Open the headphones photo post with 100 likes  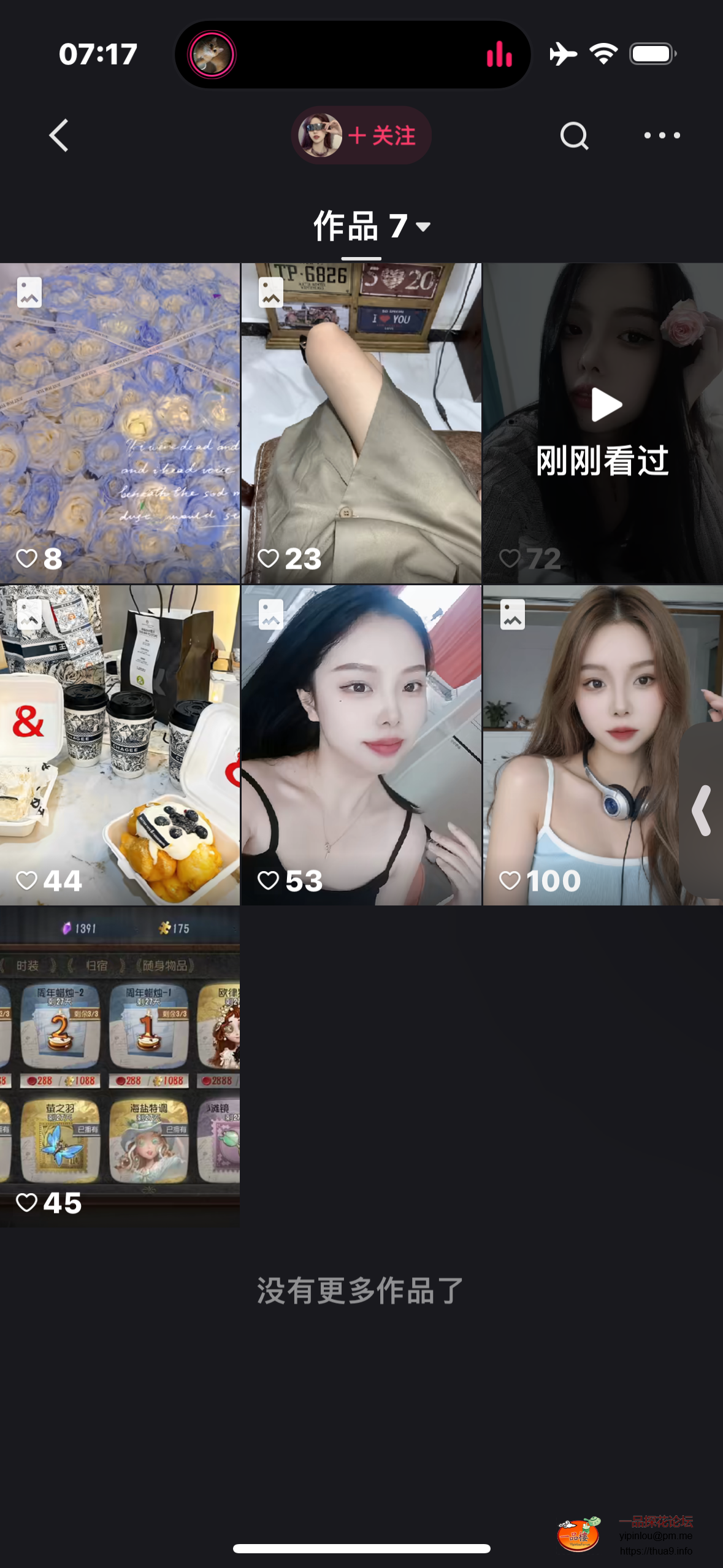click(x=583, y=745)
